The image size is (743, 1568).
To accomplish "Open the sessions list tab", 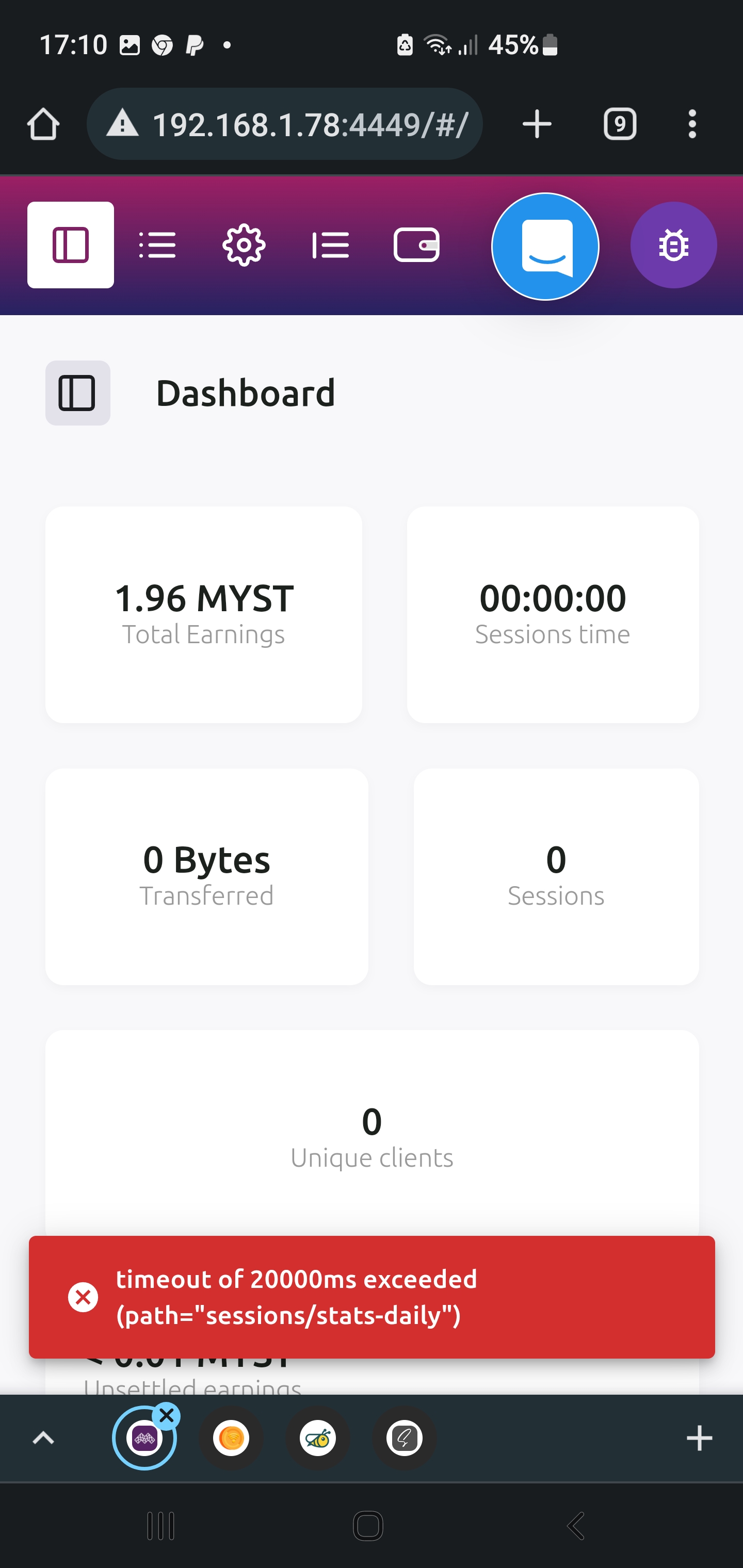I will [x=157, y=244].
